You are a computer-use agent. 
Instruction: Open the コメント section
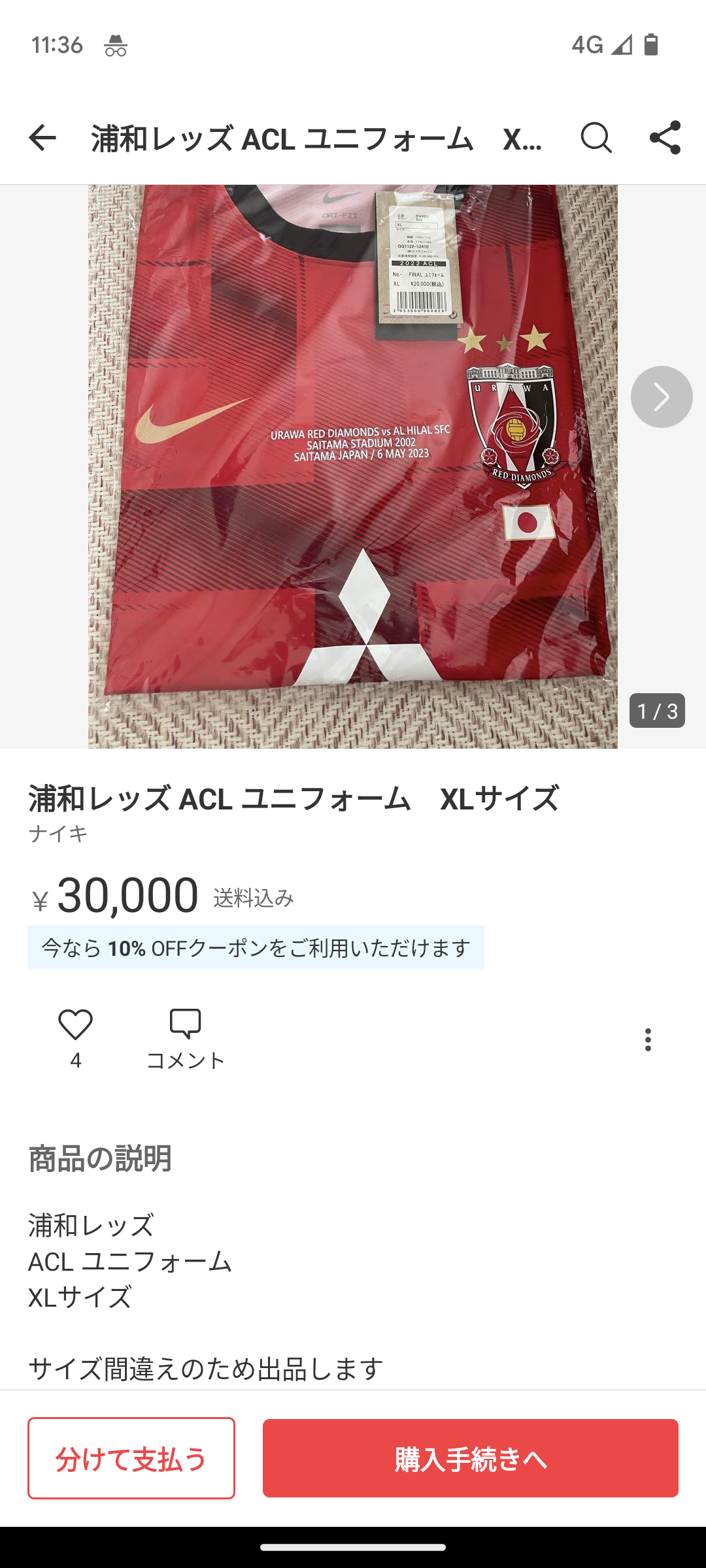(x=186, y=1039)
